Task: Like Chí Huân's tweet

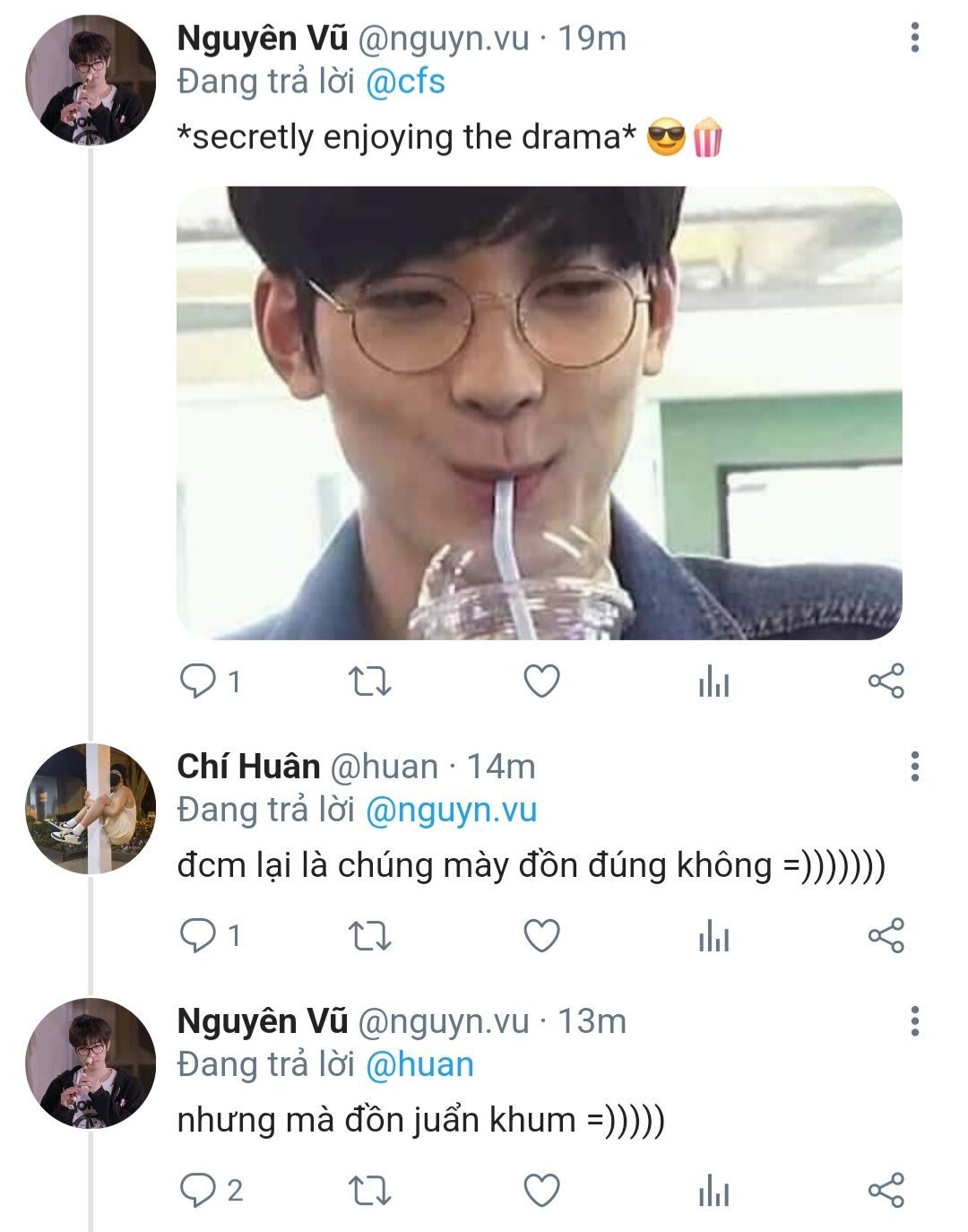Action: (x=541, y=936)
